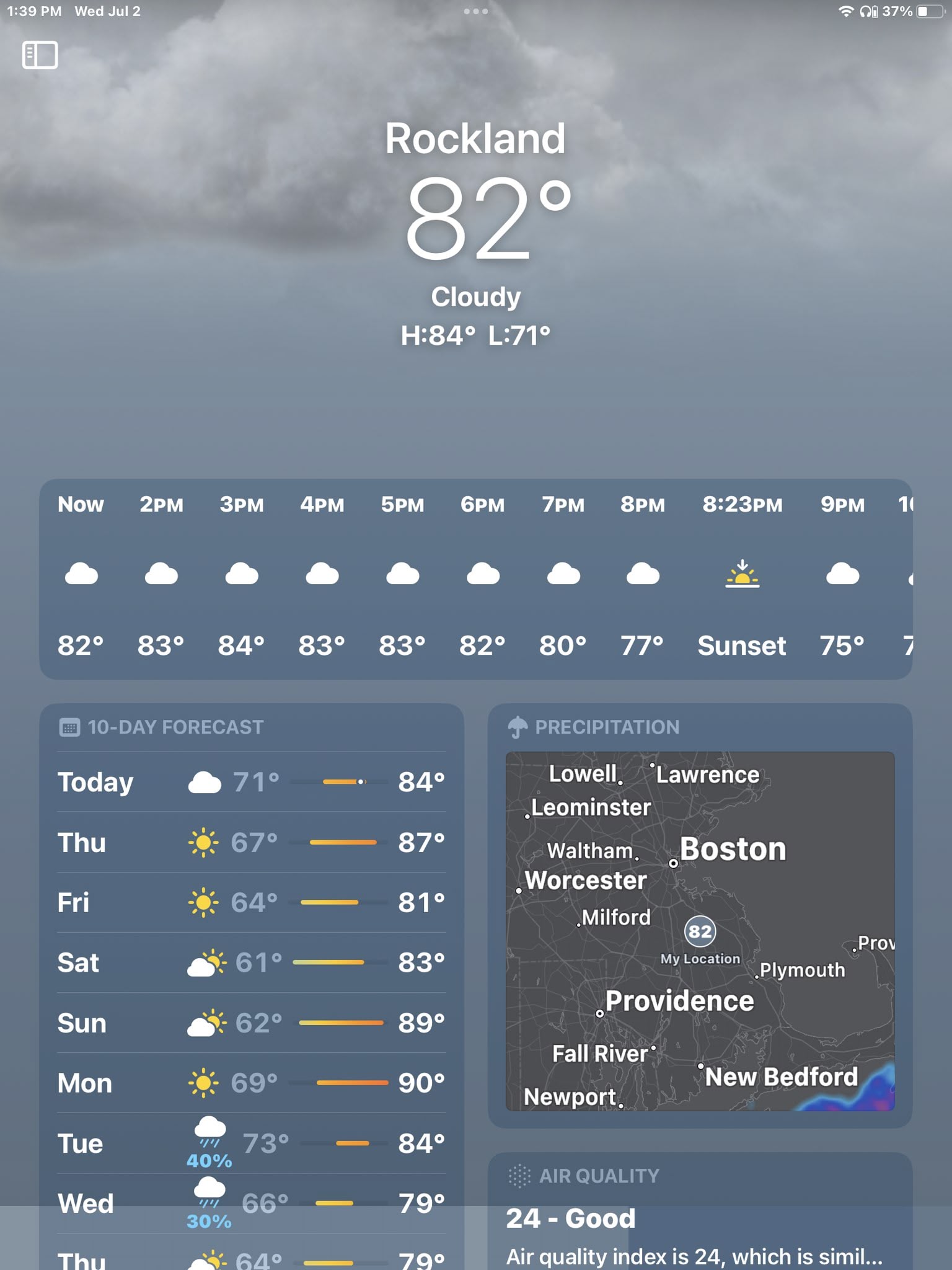Select the 9PM hourly forecast entry

[842, 574]
